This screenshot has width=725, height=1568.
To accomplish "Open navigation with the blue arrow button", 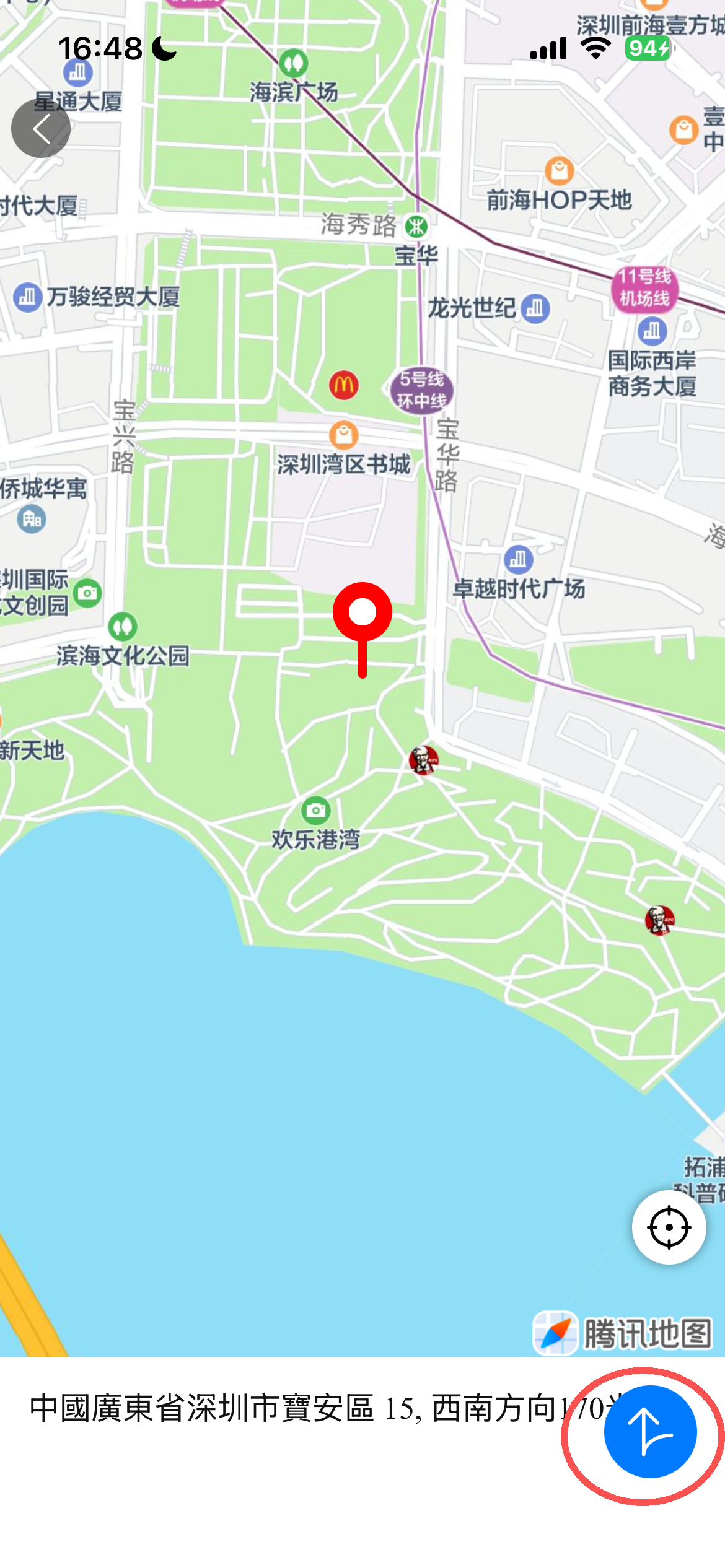I will [650, 1432].
